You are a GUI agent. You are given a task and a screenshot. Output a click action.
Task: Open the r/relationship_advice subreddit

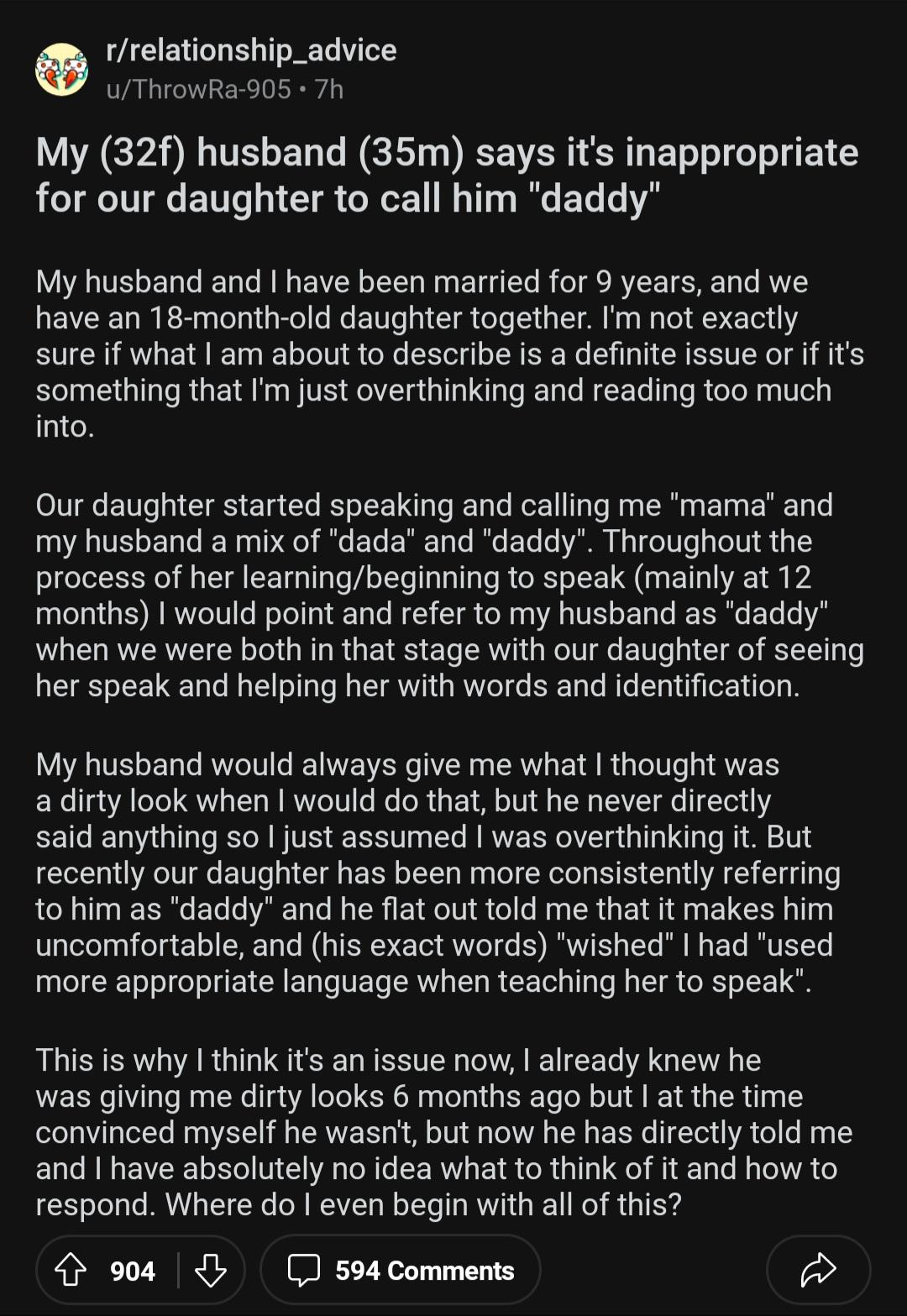(251, 50)
